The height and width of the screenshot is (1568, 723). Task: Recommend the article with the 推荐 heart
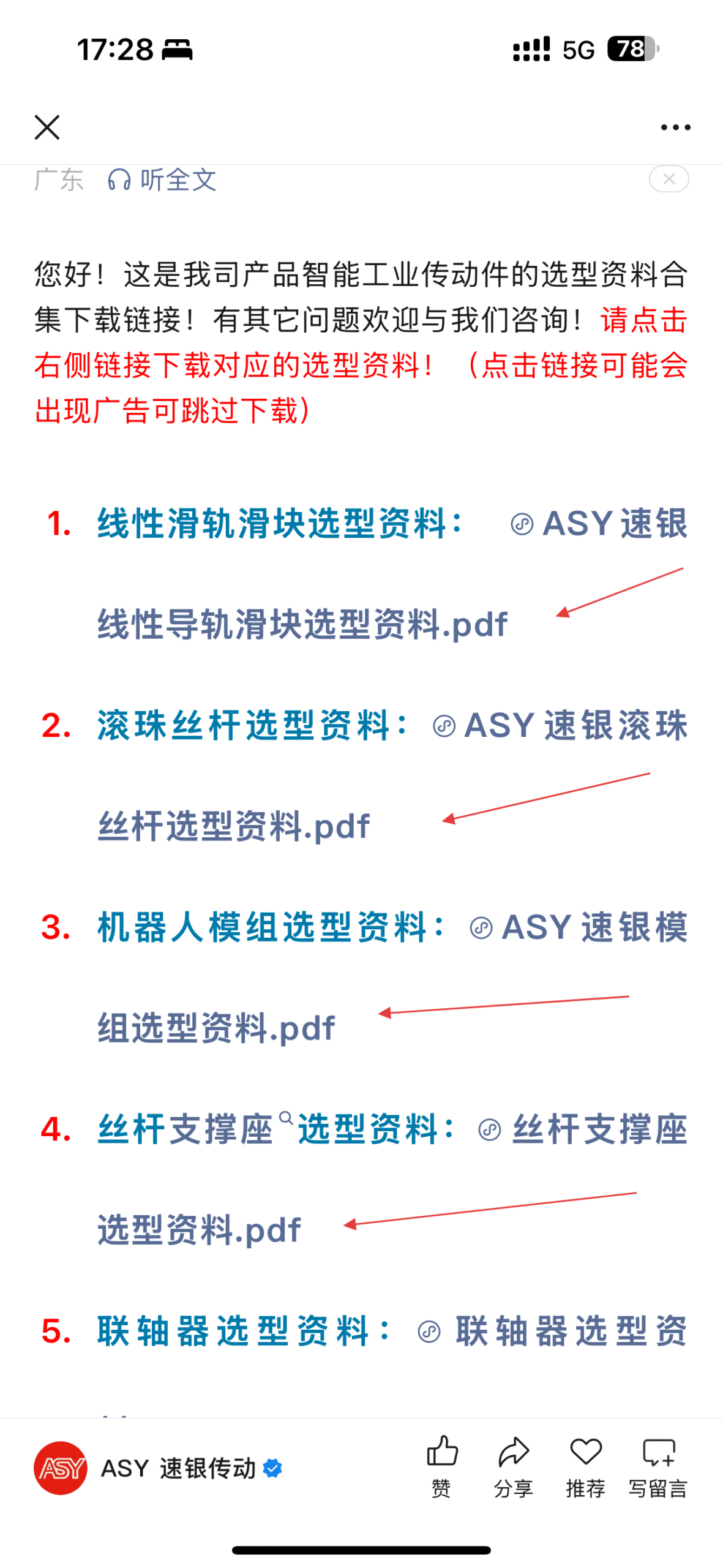[x=585, y=1465]
